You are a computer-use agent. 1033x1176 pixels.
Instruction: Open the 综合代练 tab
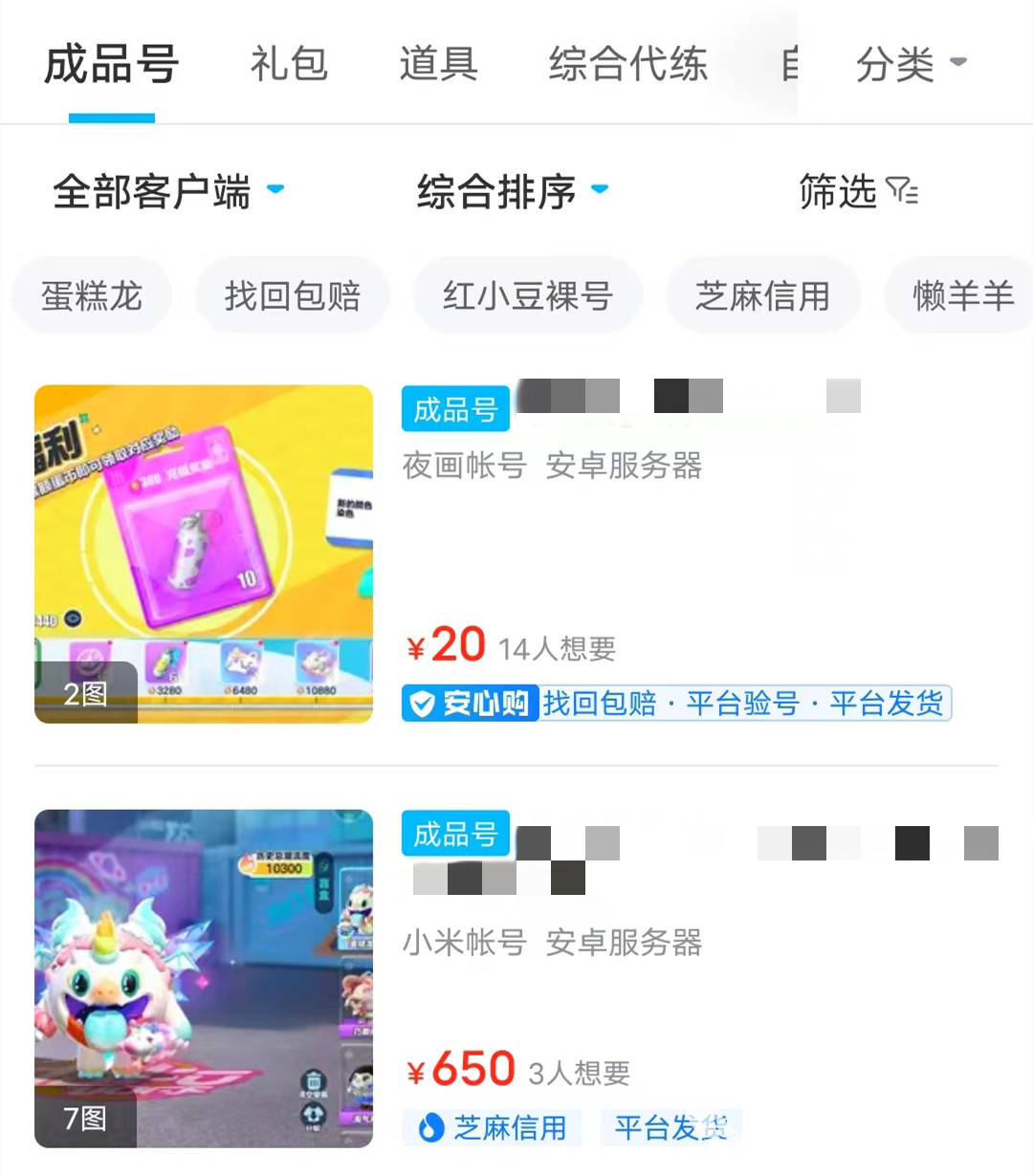tap(627, 65)
